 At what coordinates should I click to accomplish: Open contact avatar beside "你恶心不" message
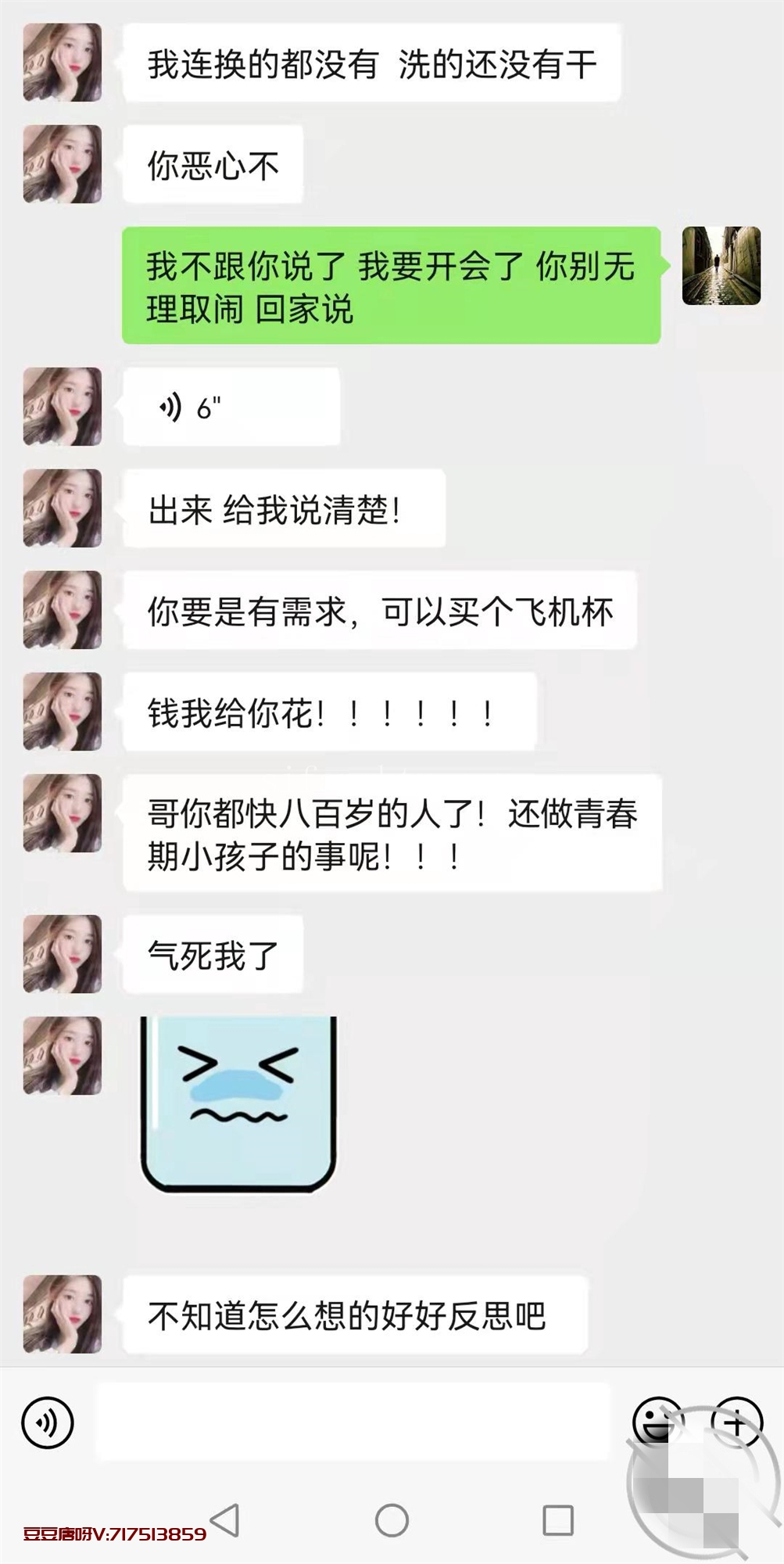coord(63,164)
